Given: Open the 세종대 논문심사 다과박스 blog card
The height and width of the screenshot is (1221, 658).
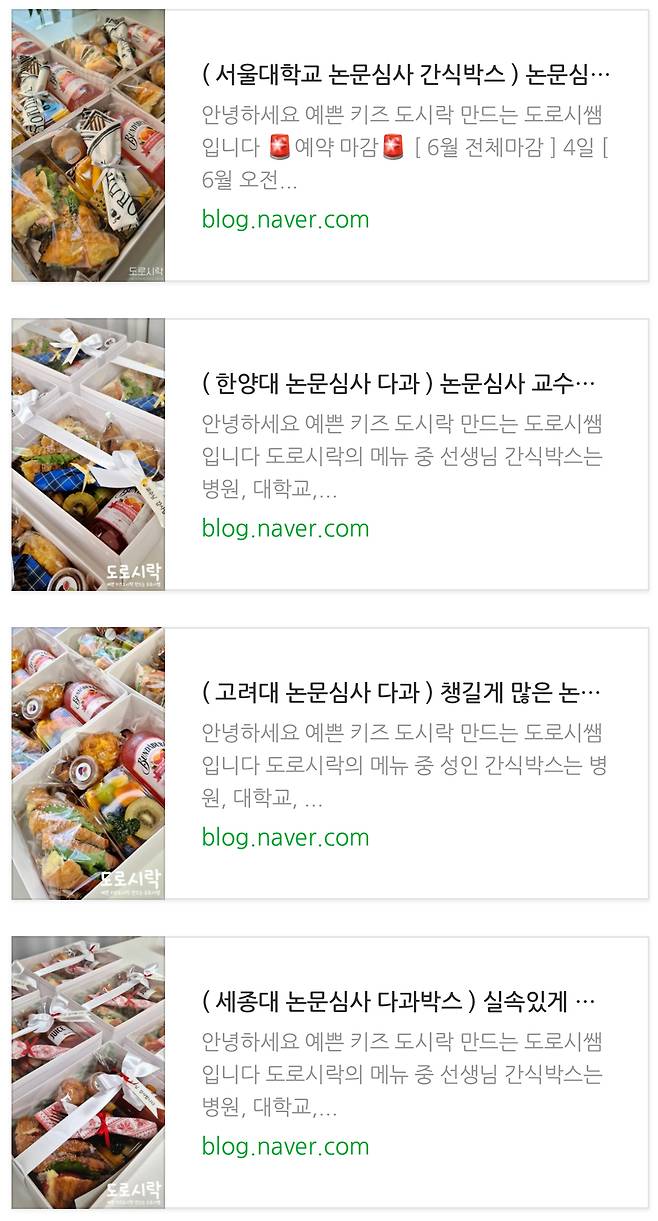Looking at the screenshot, I should 398,1002.
